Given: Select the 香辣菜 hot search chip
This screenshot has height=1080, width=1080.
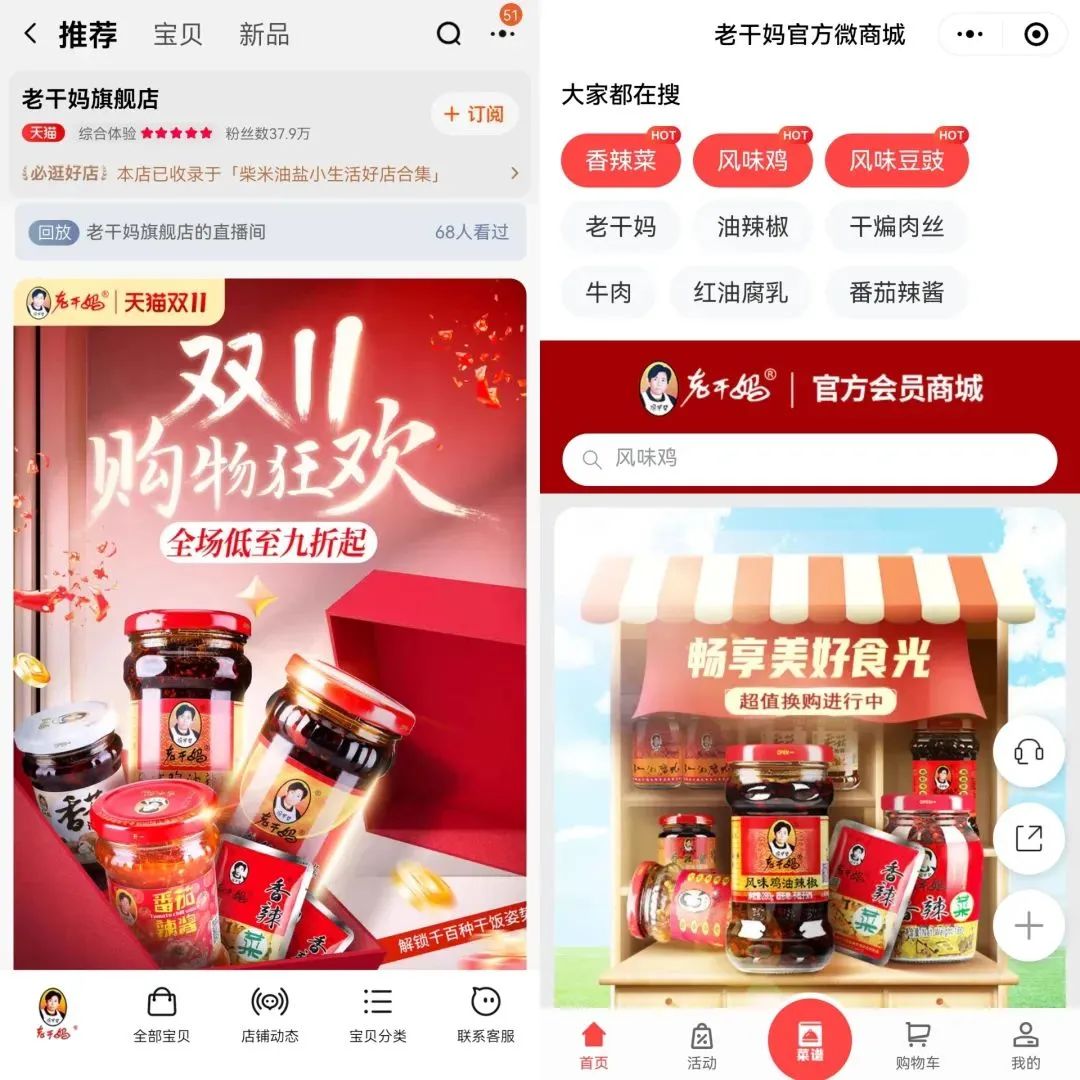Looking at the screenshot, I should click(x=620, y=161).
